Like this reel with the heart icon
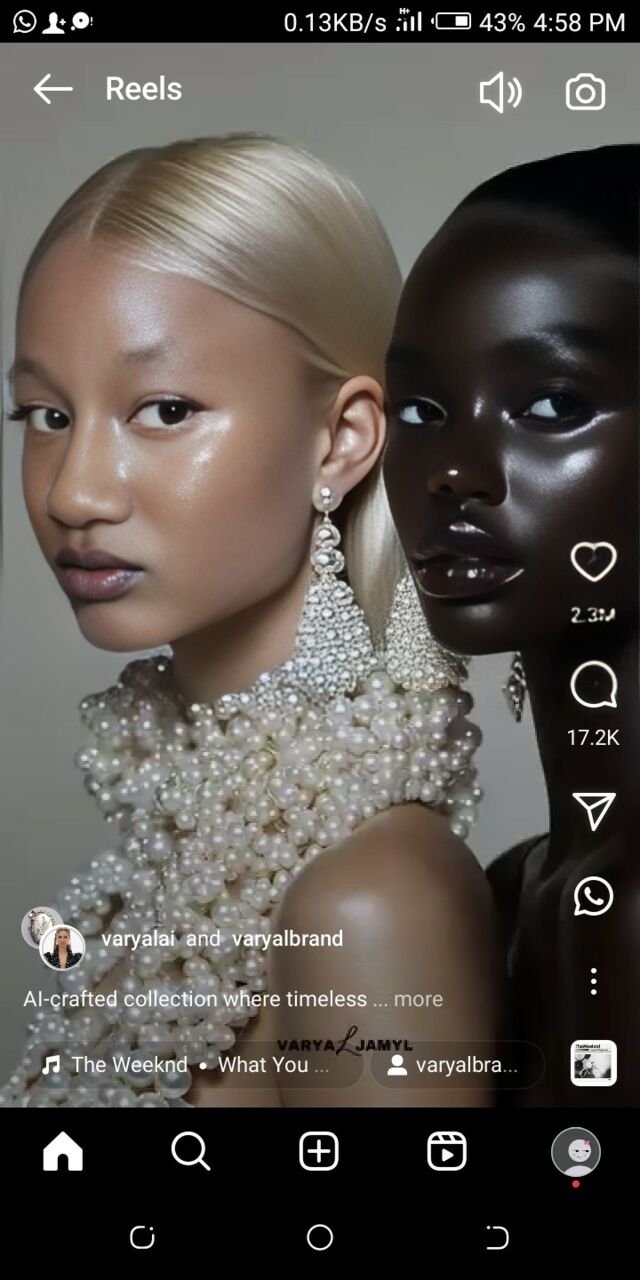This screenshot has width=640, height=1280. point(593,562)
